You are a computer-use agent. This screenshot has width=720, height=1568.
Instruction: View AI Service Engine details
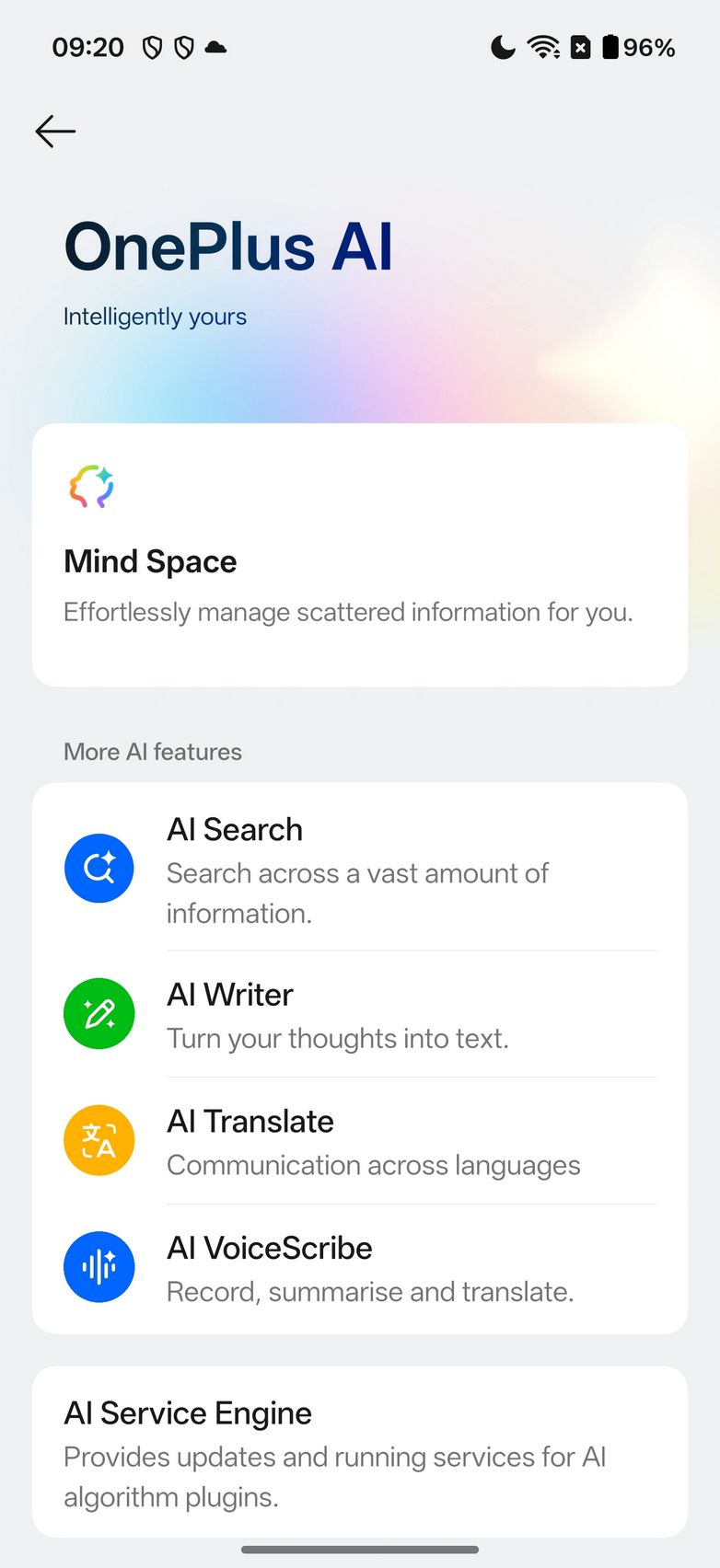(x=359, y=1452)
